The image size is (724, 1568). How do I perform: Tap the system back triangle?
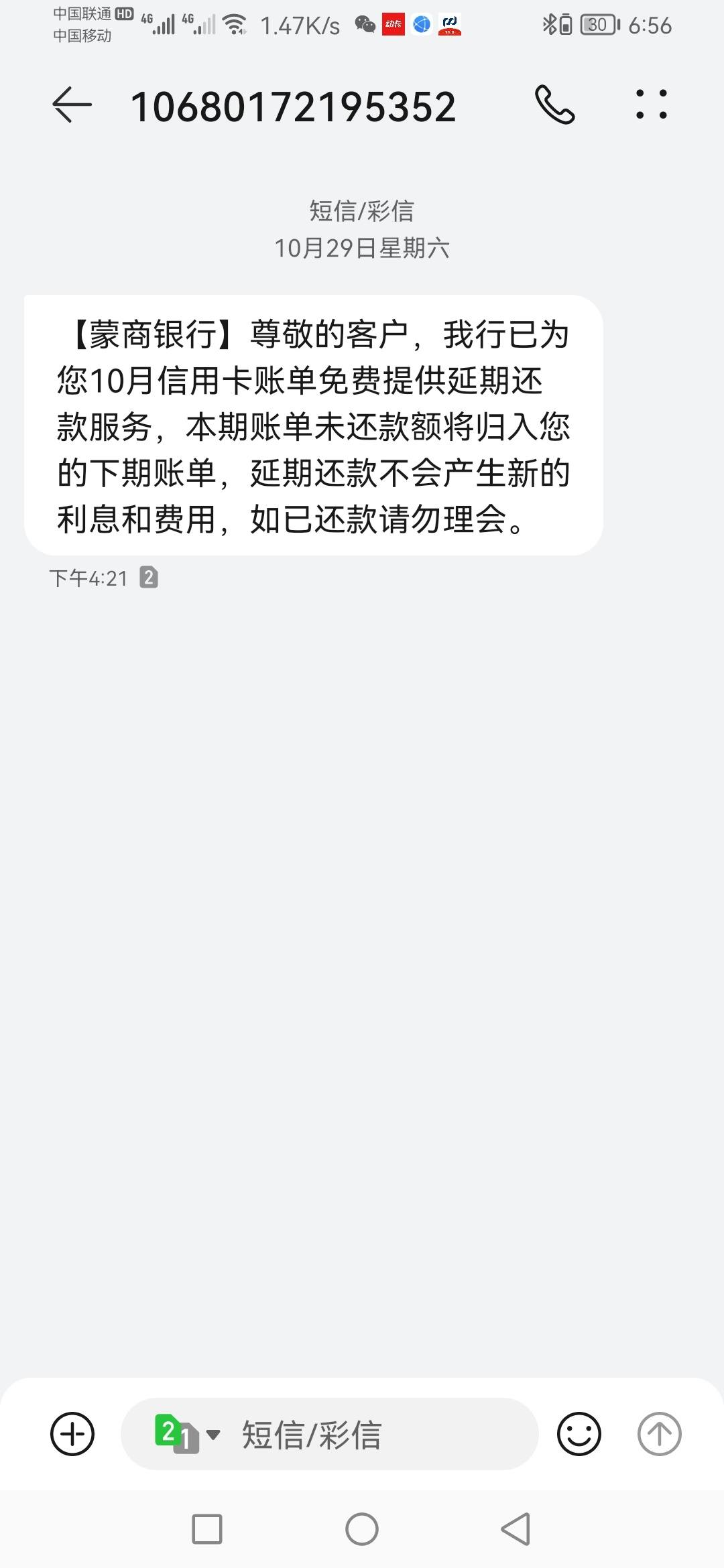[516, 1529]
